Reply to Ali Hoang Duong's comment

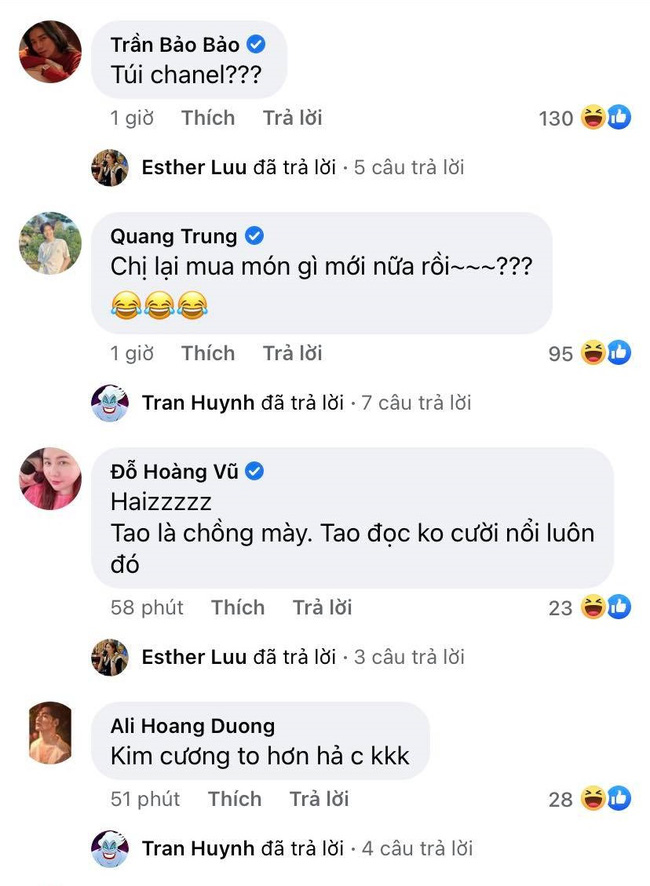(x=319, y=799)
